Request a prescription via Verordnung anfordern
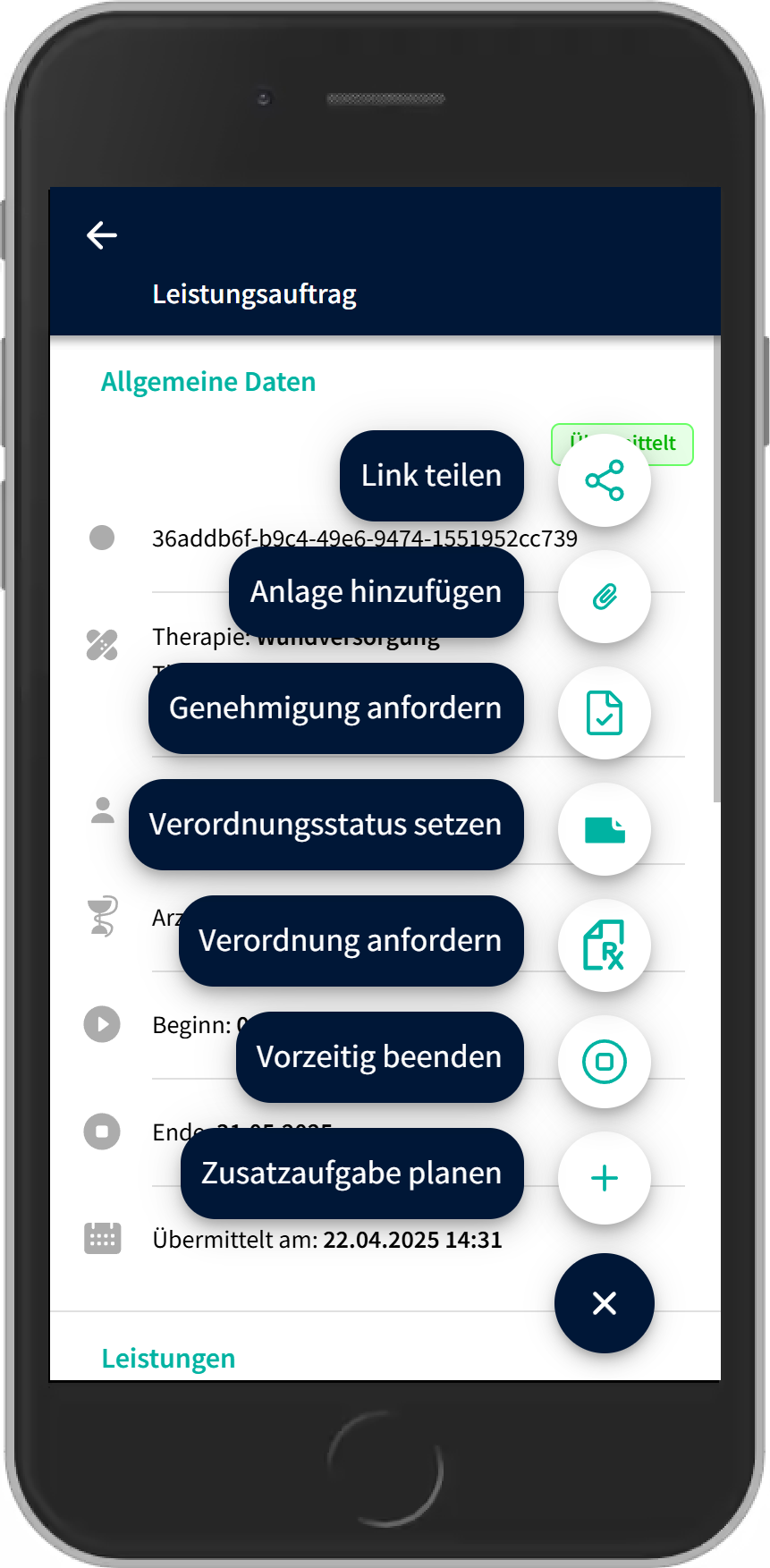Image resolution: width=770 pixels, height=1568 pixels. point(604,945)
